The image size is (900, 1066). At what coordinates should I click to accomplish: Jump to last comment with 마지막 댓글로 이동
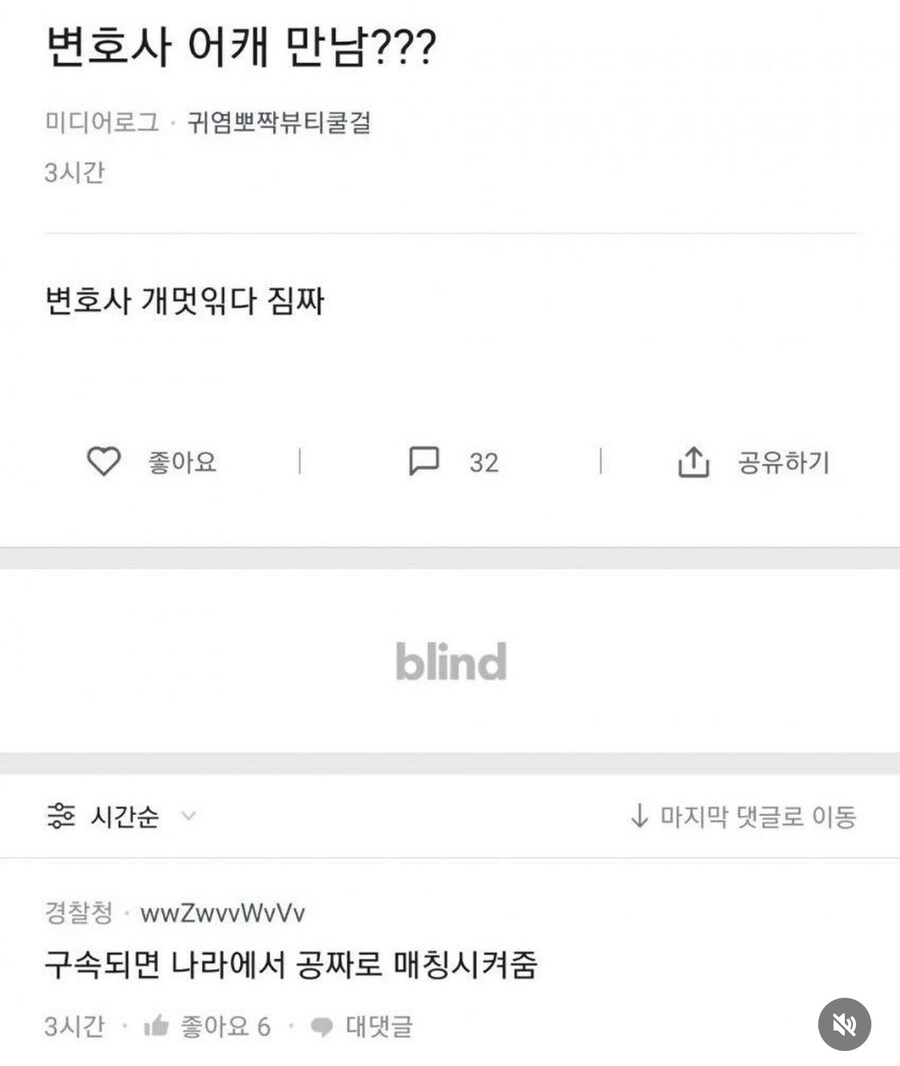(x=752, y=814)
